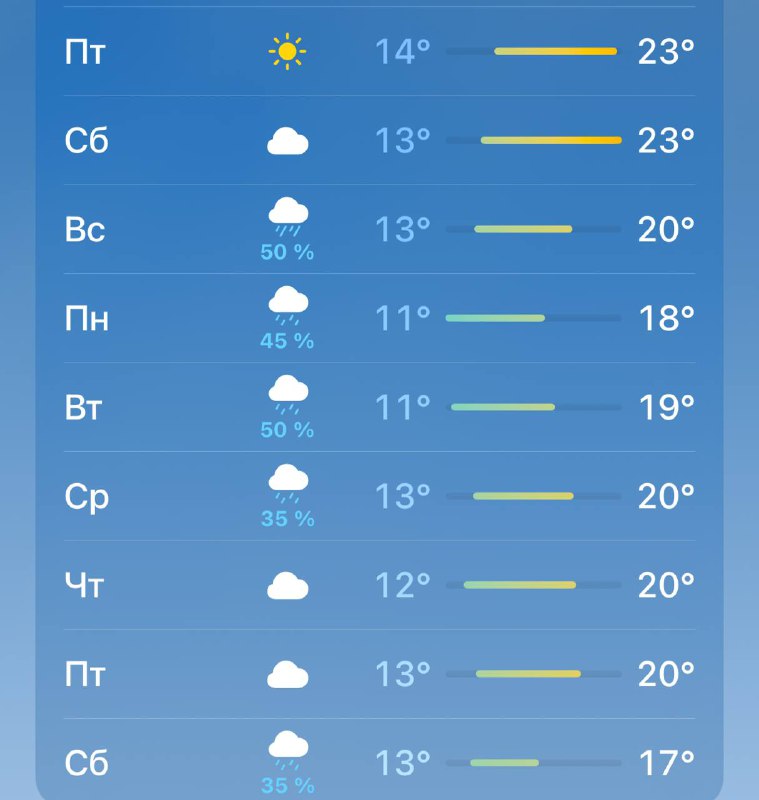Open the Вт day forecast row

click(x=379, y=407)
